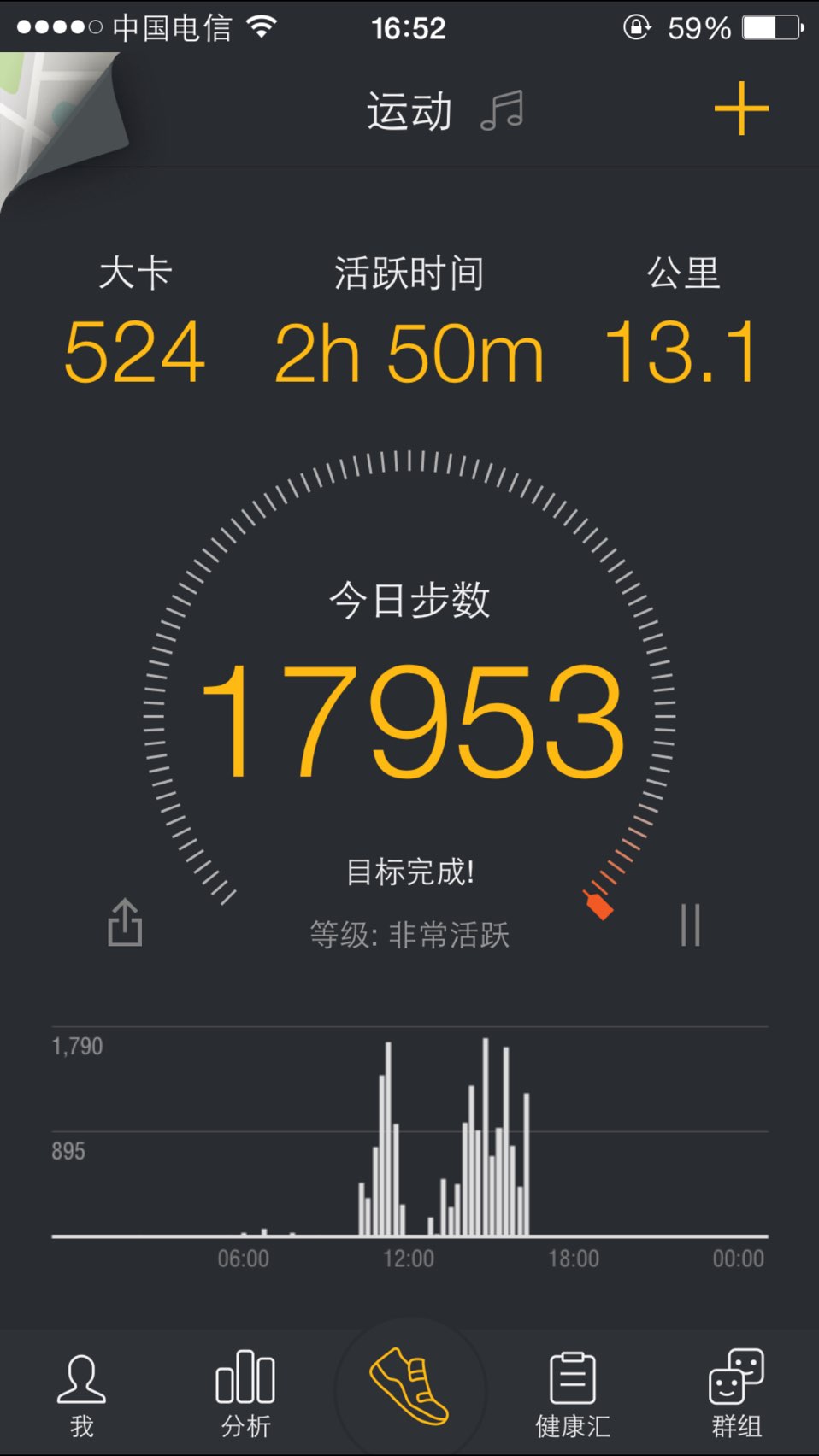
Task: Tap the plus icon to add activity
Action: pos(741,109)
